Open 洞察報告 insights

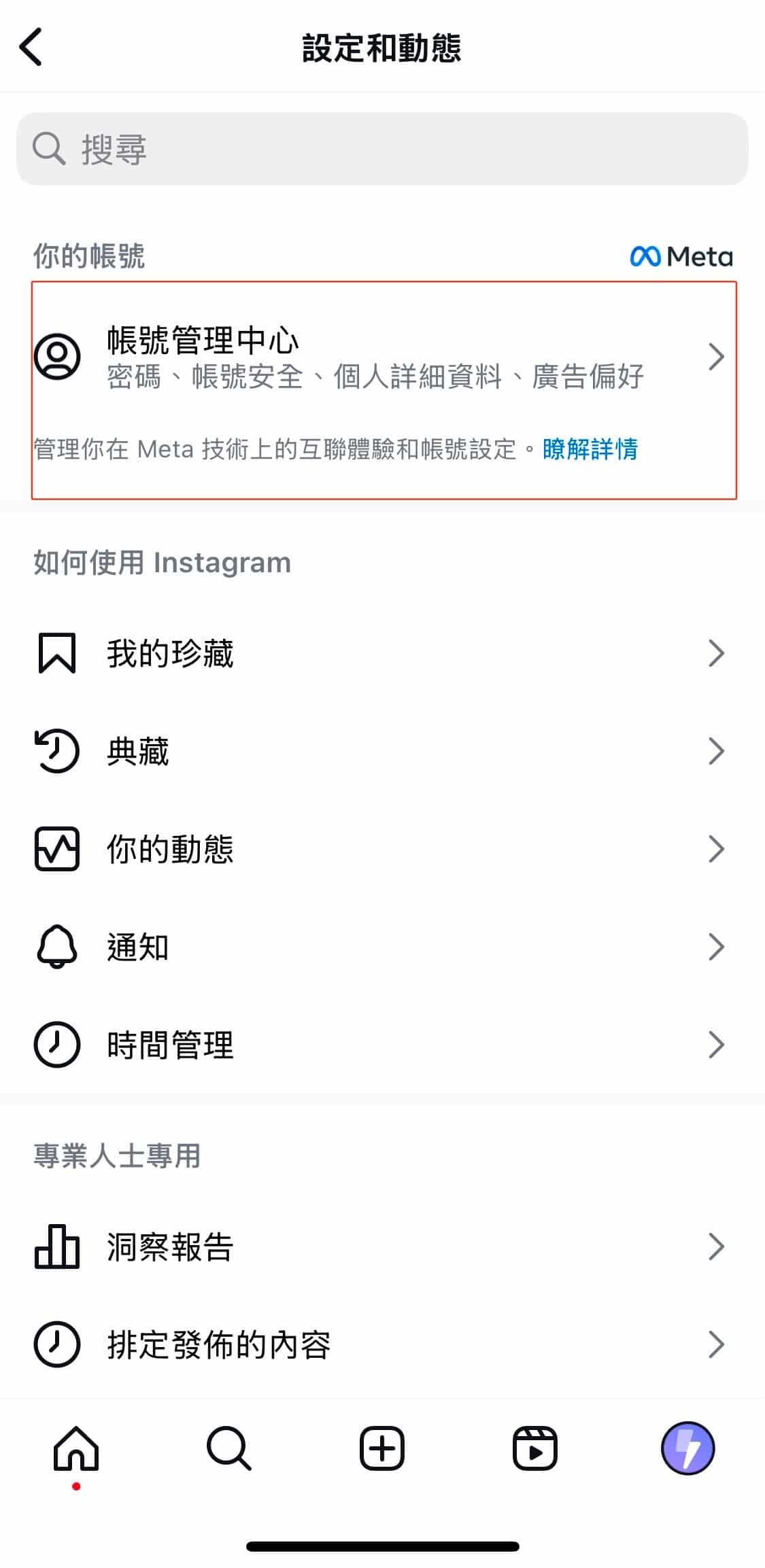click(382, 1247)
